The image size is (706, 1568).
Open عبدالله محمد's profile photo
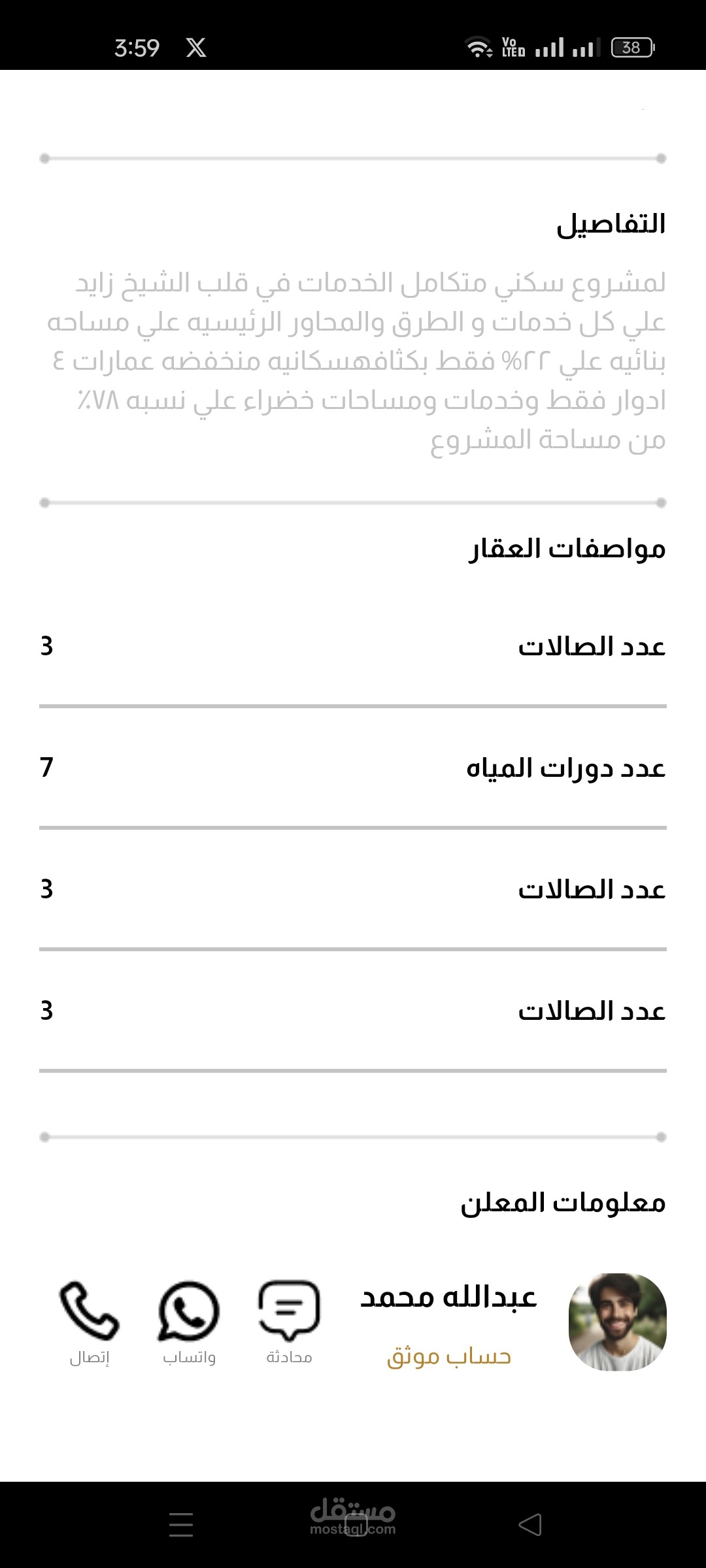618,1322
